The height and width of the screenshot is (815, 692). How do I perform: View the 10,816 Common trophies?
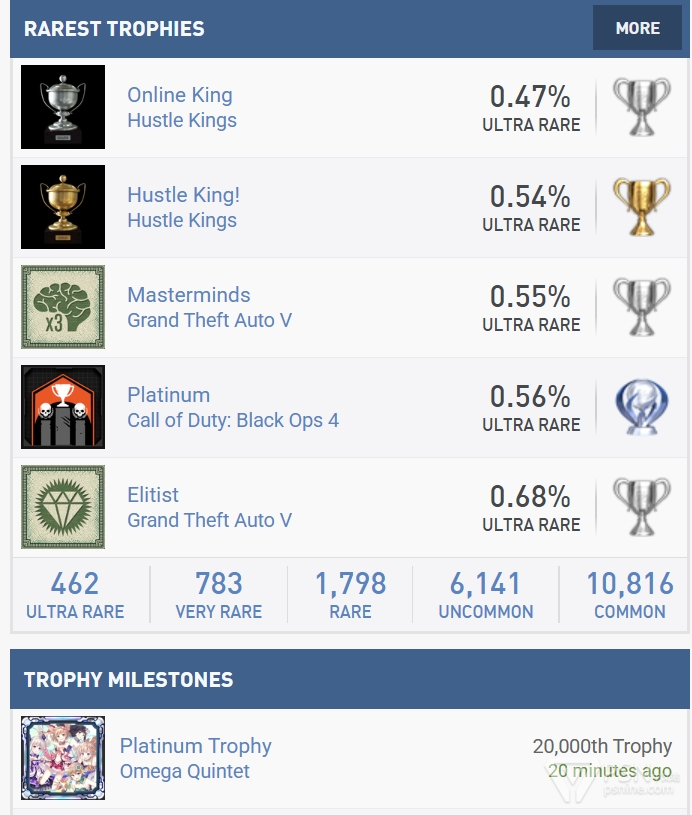pos(629,595)
